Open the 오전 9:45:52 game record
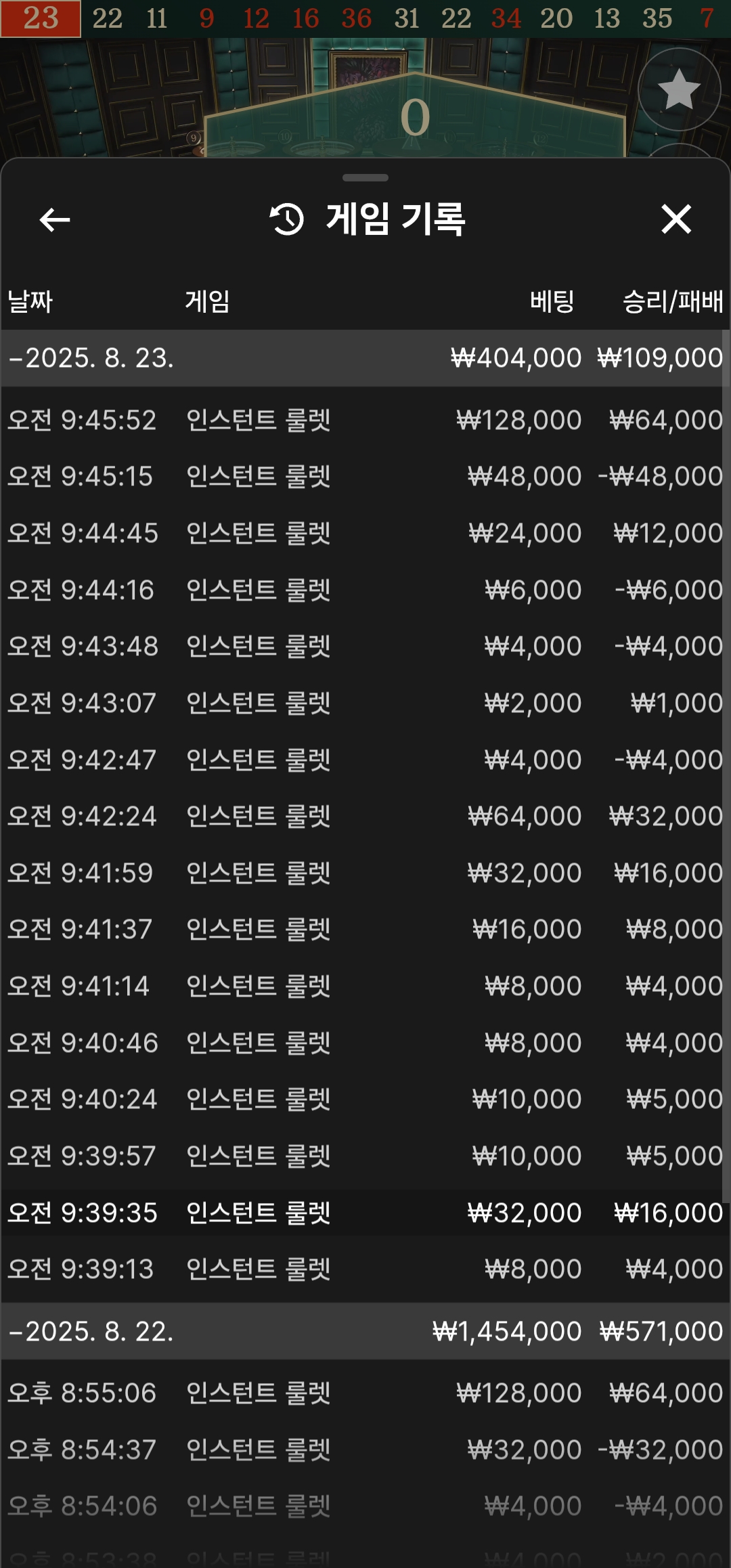This screenshot has width=731, height=1568. point(365,420)
